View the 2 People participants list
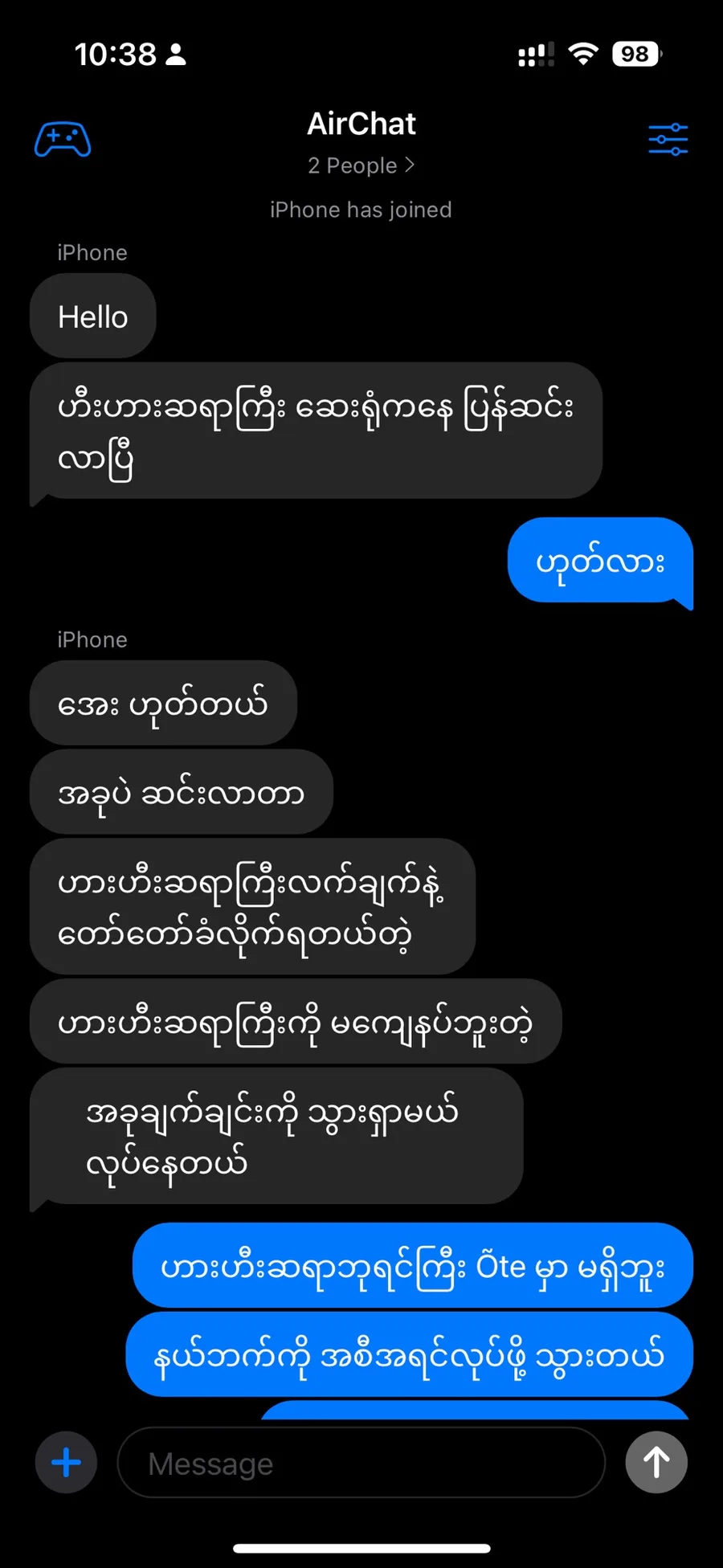723x1568 pixels. (361, 165)
